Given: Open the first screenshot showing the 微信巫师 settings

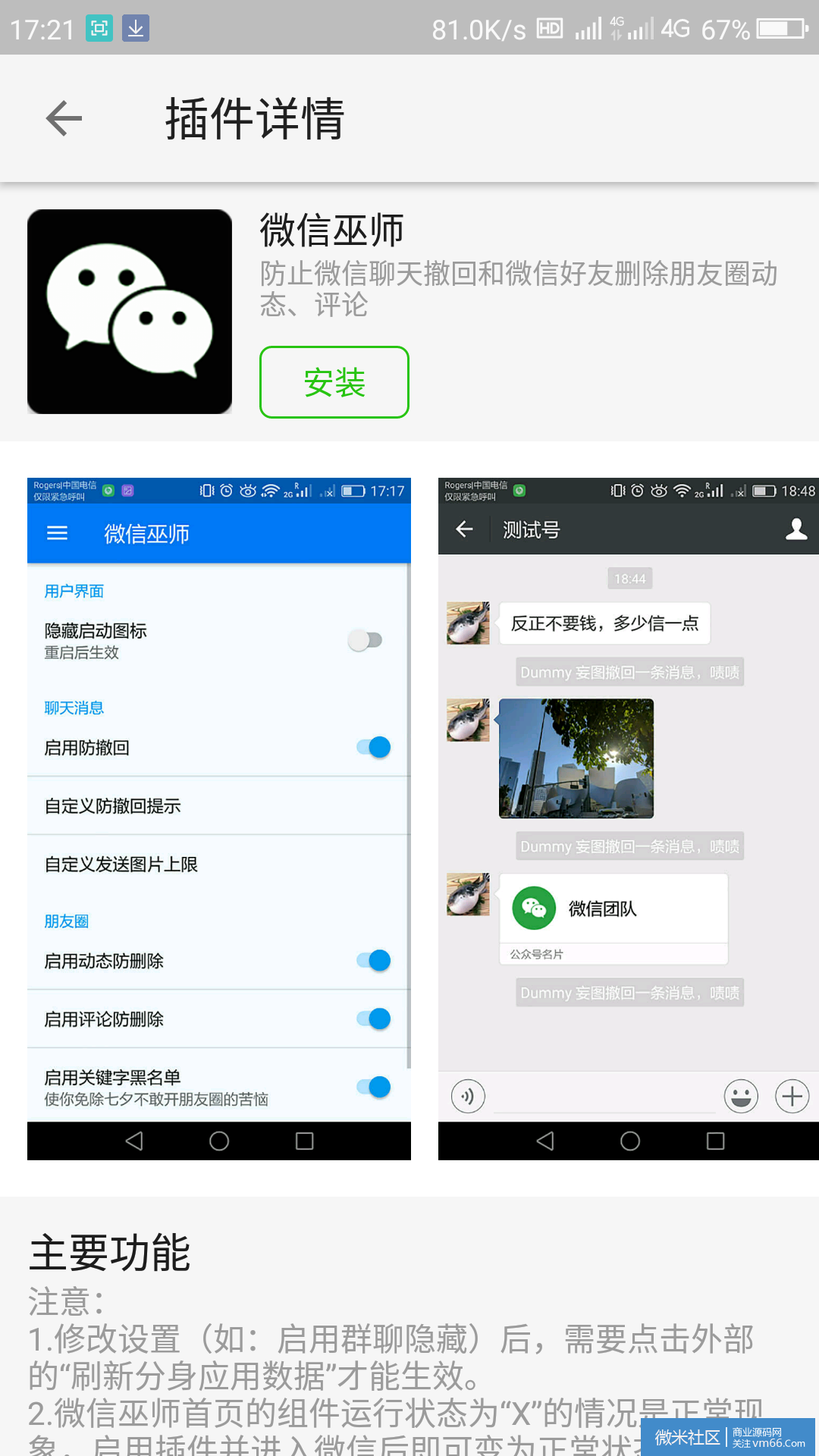Looking at the screenshot, I should click(218, 819).
